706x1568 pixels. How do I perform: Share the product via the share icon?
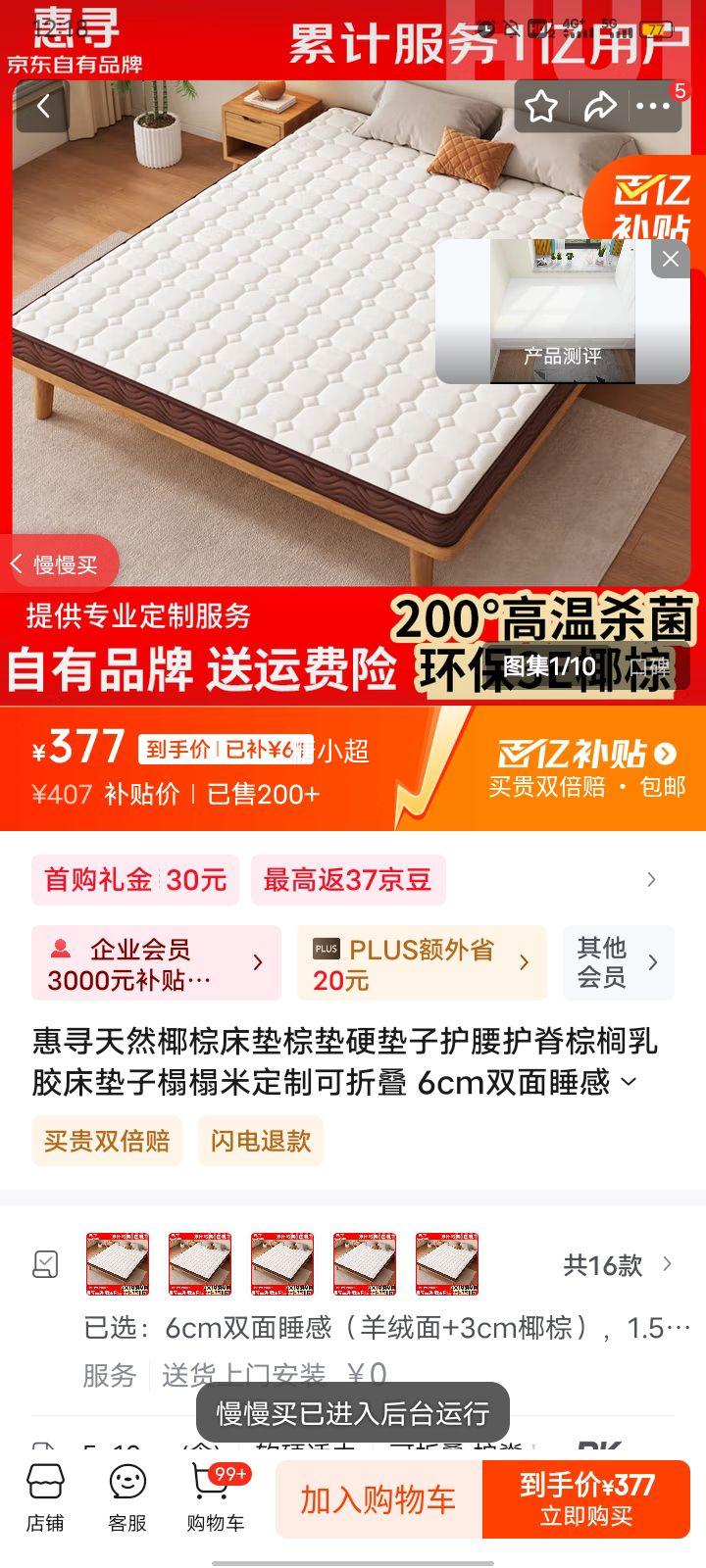600,106
